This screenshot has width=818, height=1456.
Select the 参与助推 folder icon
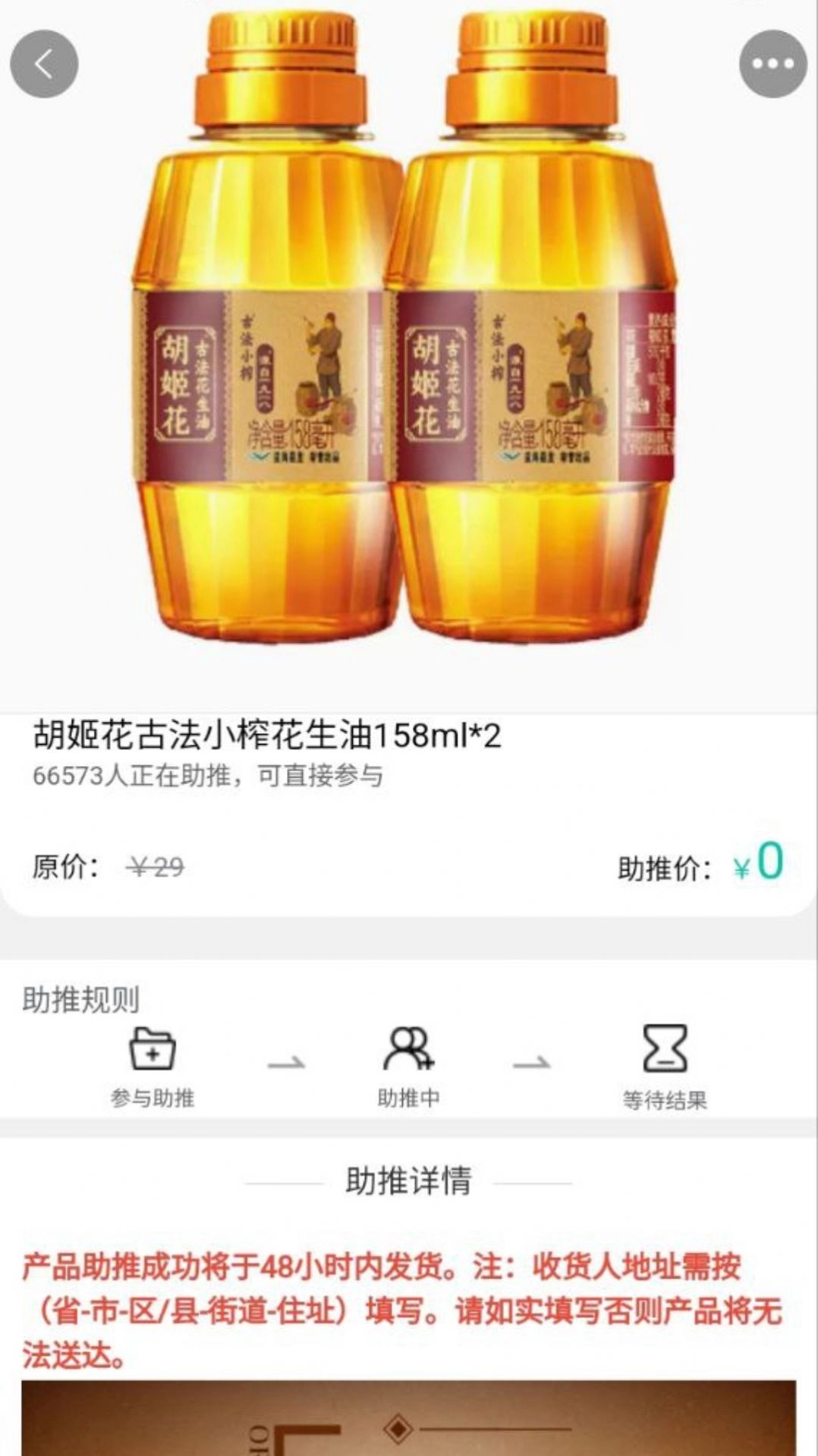point(152,1049)
